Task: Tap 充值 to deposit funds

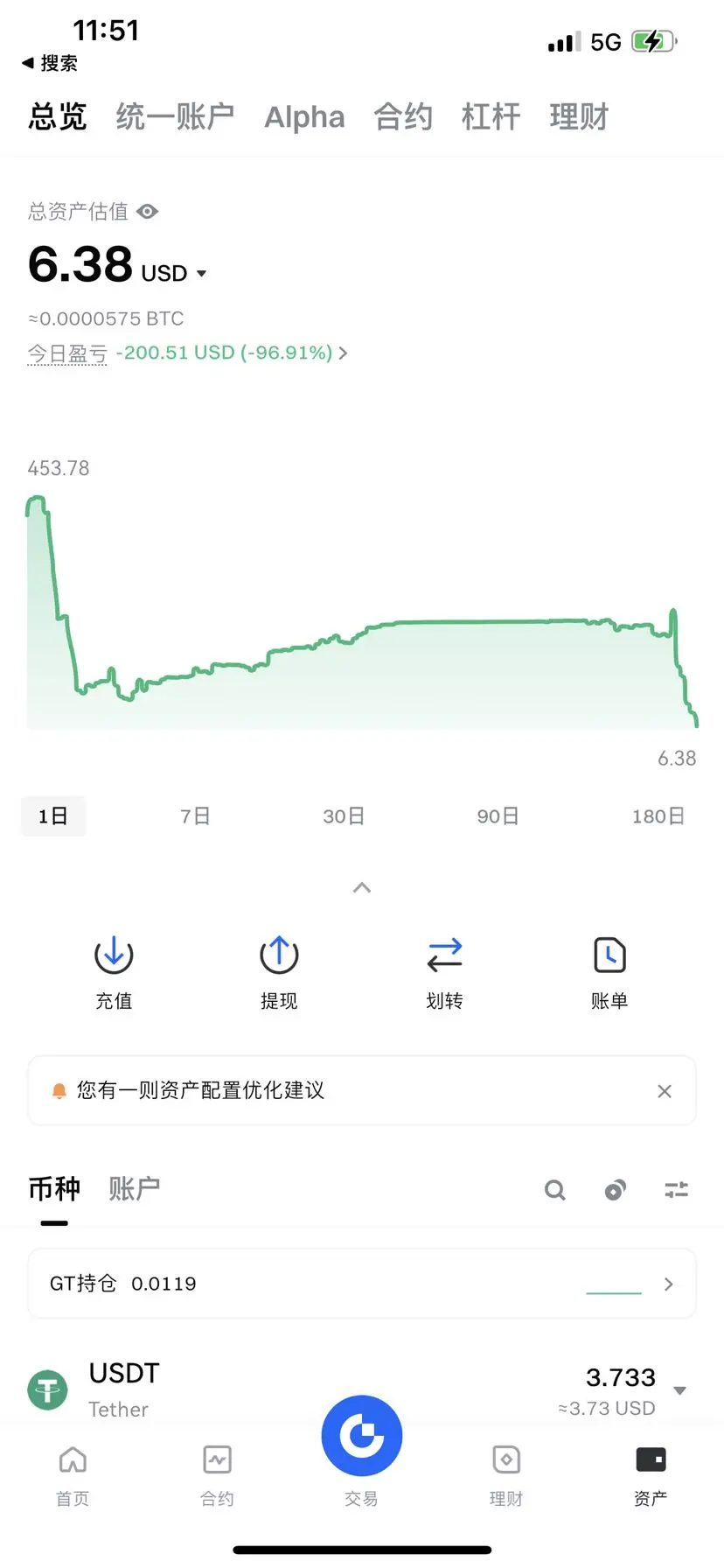Action: click(x=114, y=971)
